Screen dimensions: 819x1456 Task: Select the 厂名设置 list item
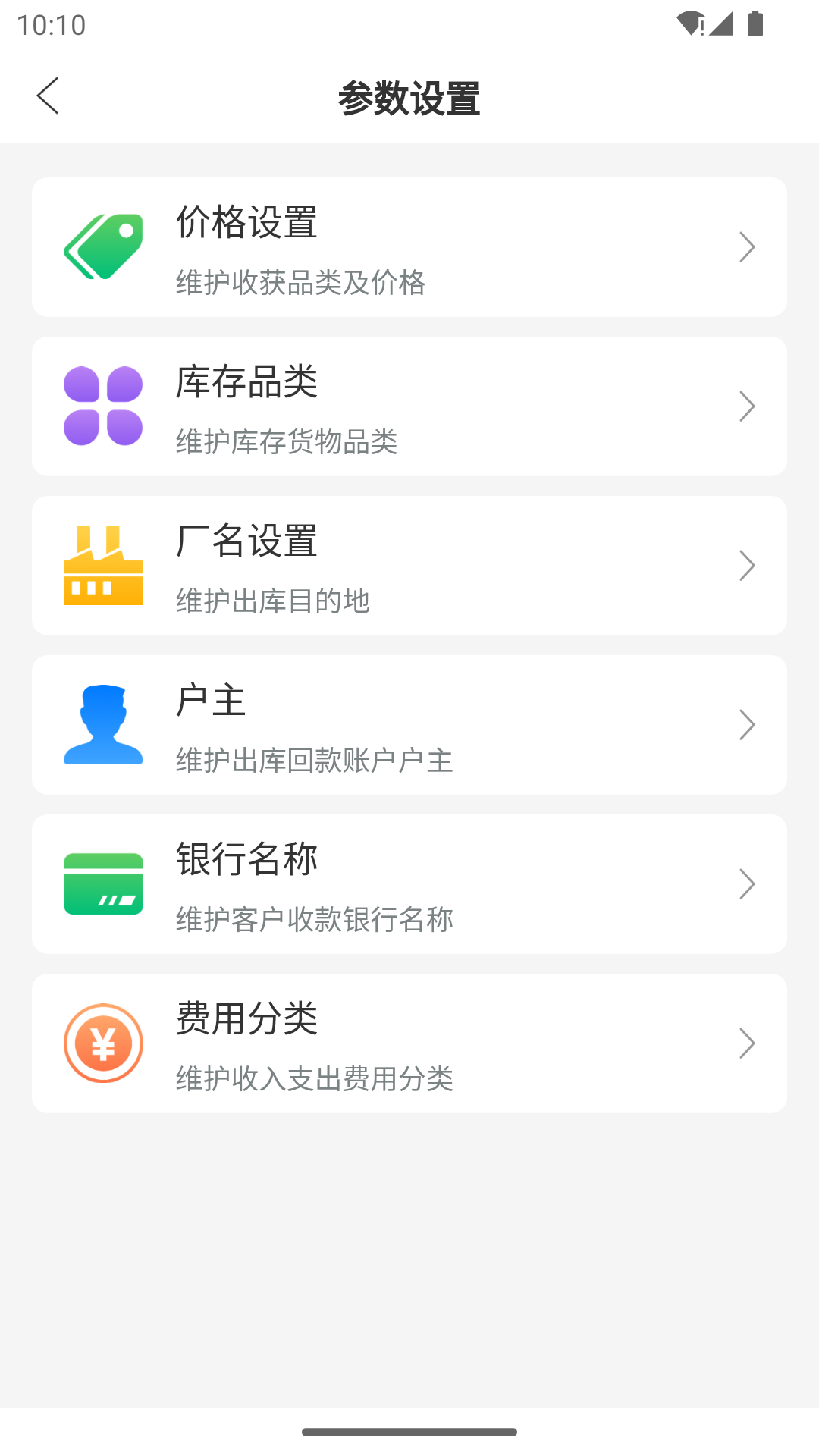click(409, 565)
